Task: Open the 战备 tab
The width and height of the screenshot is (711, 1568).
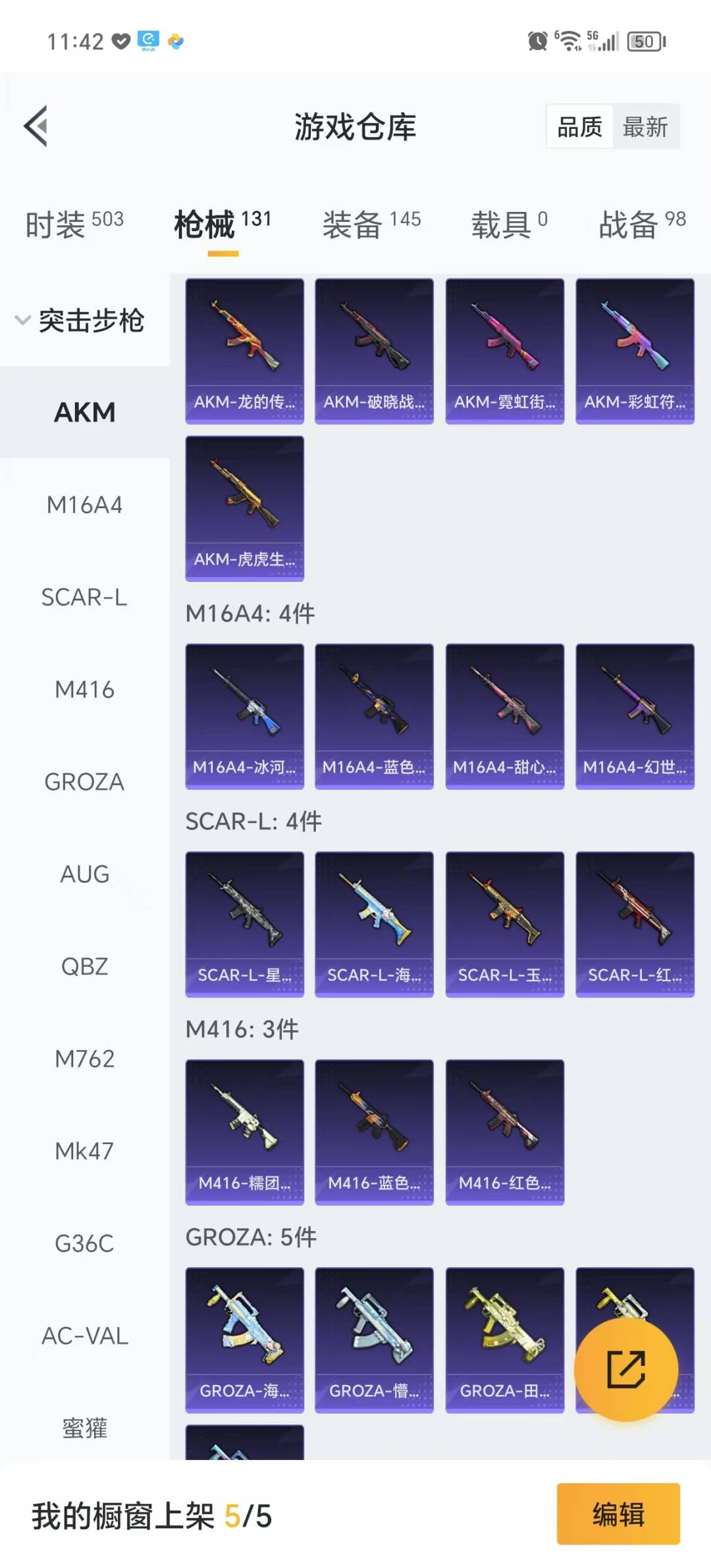Action: click(642, 224)
